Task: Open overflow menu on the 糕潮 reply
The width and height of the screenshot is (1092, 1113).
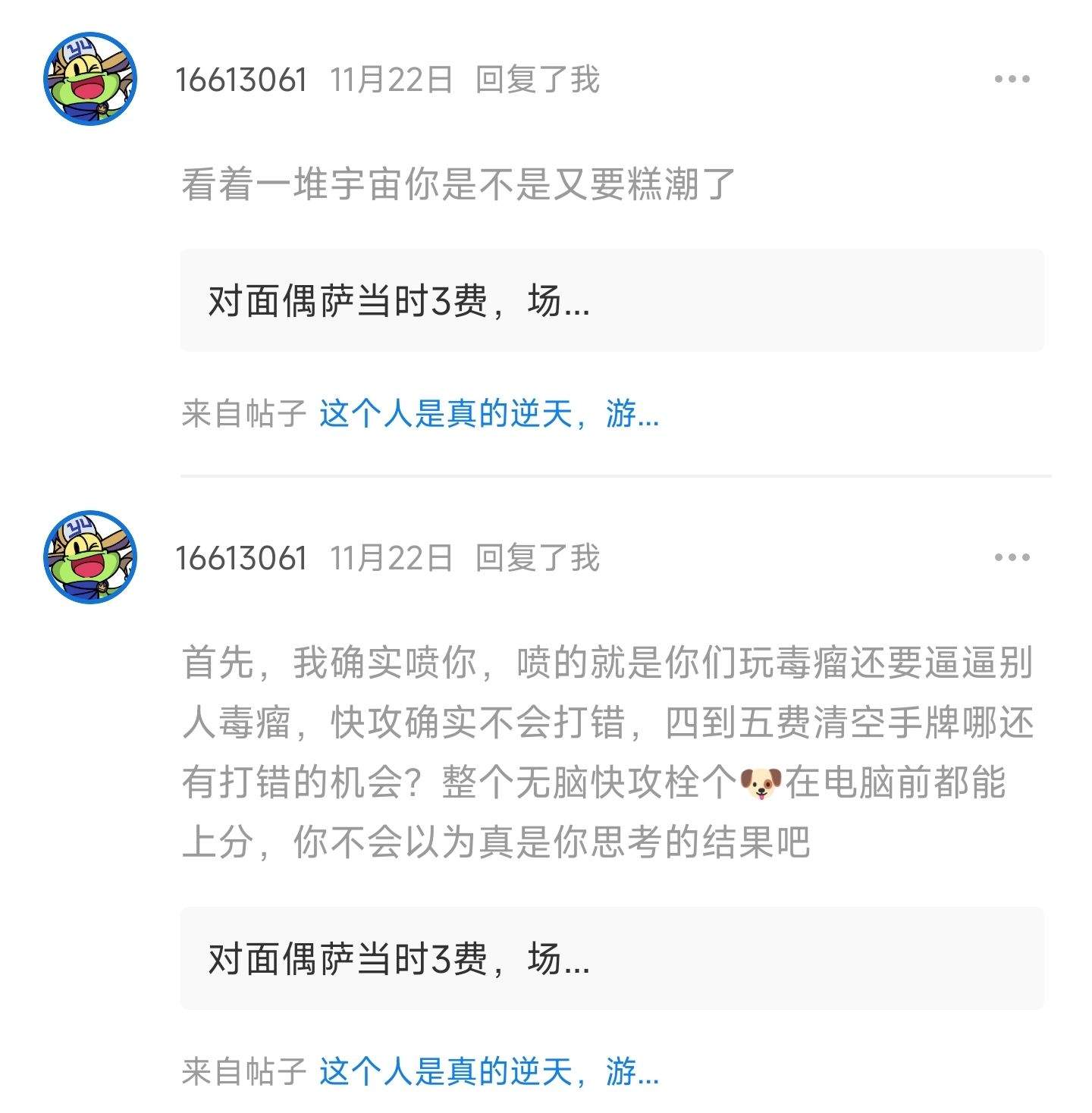Action: [x=1012, y=79]
